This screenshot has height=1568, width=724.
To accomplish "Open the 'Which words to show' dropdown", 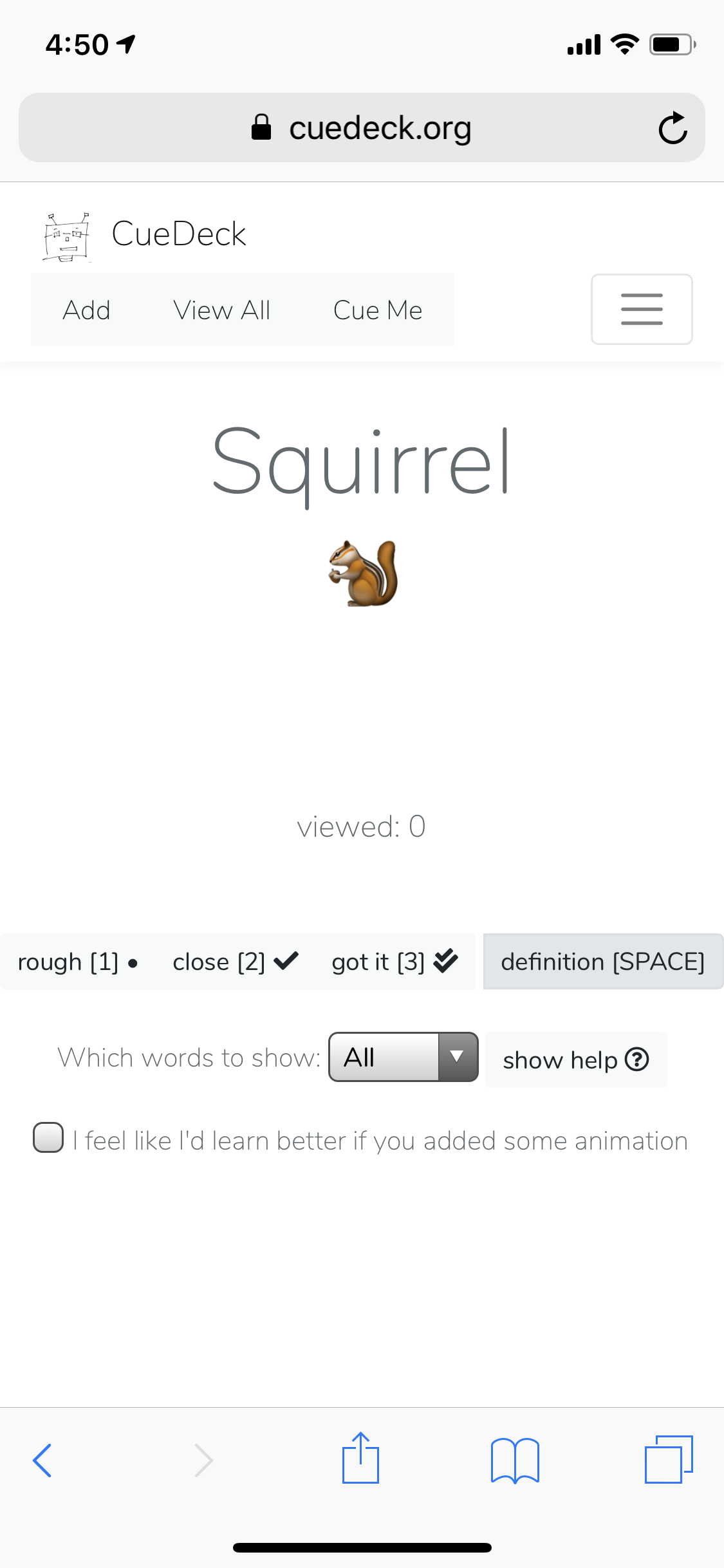I will (x=402, y=1056).
